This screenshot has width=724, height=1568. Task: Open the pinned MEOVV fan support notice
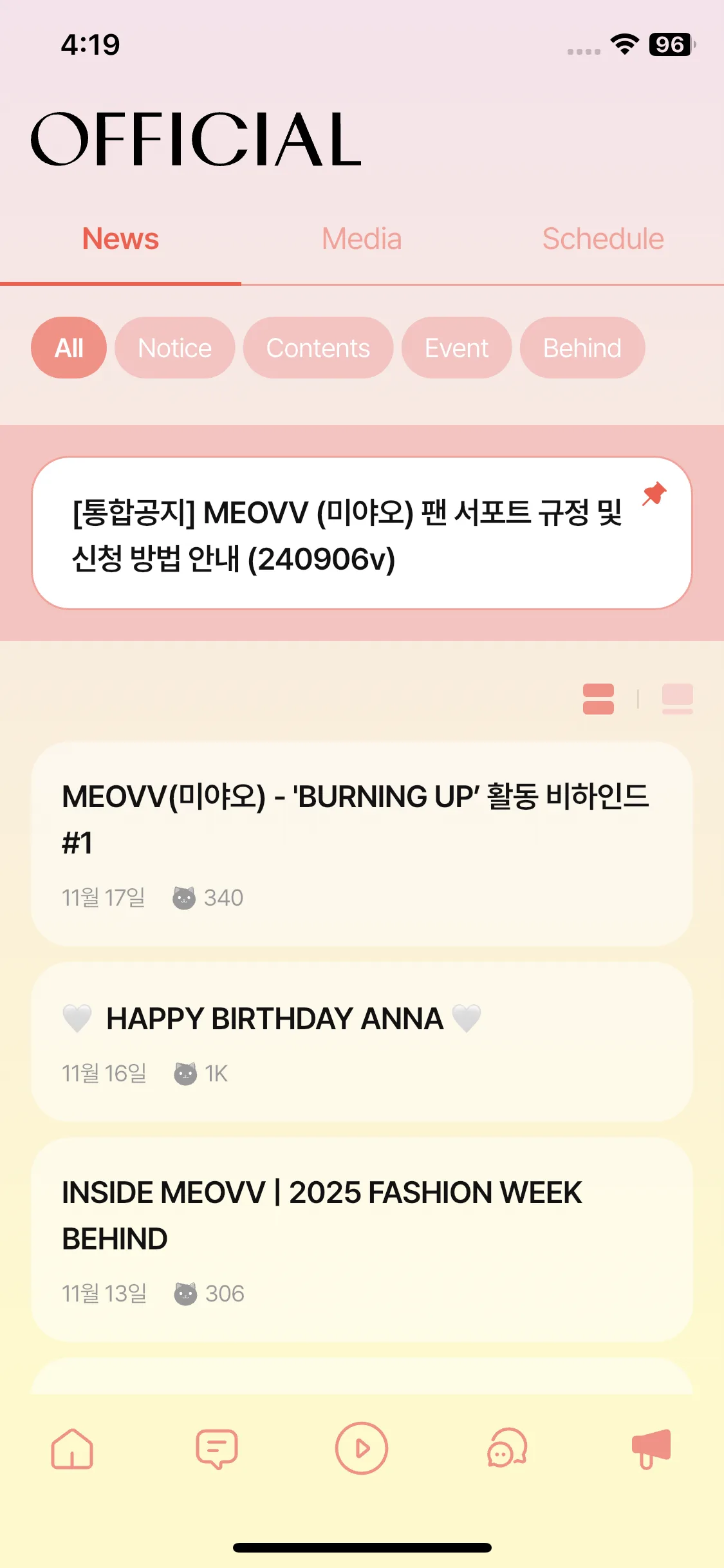coord(348,534)
